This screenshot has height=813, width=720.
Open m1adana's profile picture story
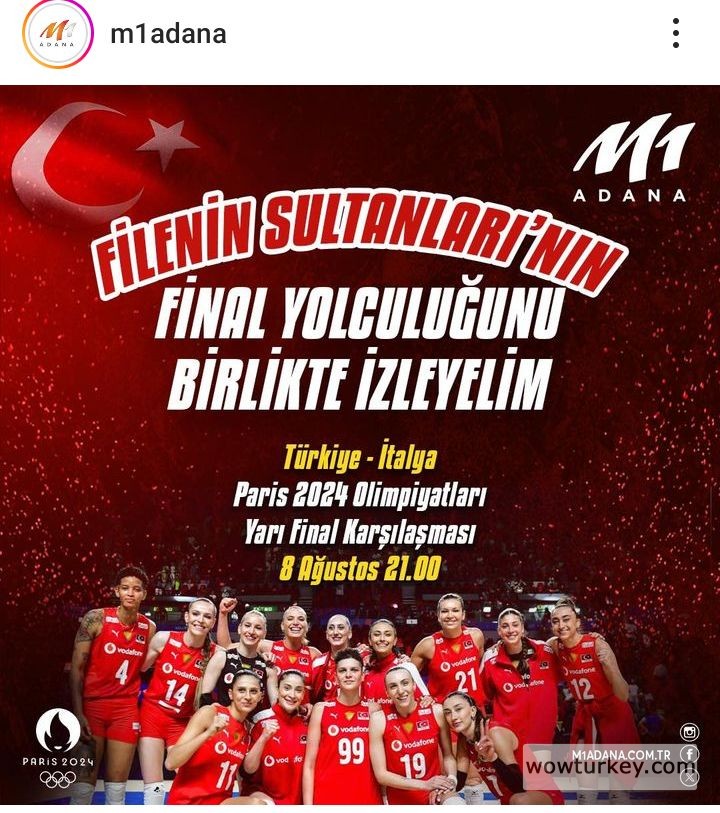point(57,34)
